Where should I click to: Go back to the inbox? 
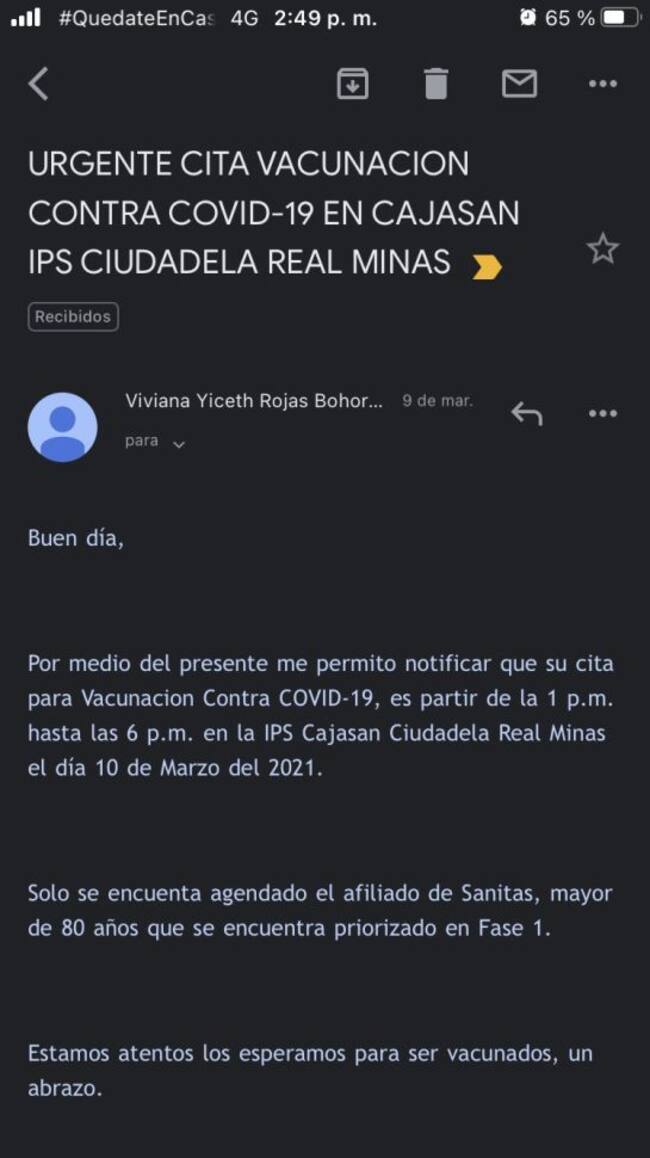pyautogui.click(x=39, y=84)
